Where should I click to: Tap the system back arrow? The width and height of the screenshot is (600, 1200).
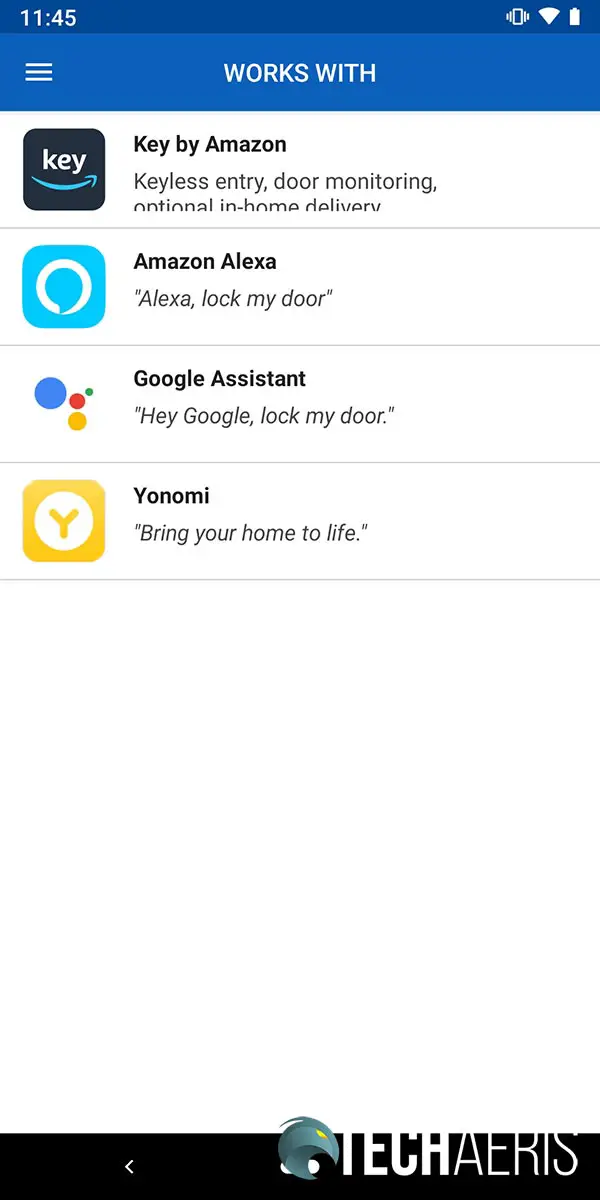[x=129, y=1166]
